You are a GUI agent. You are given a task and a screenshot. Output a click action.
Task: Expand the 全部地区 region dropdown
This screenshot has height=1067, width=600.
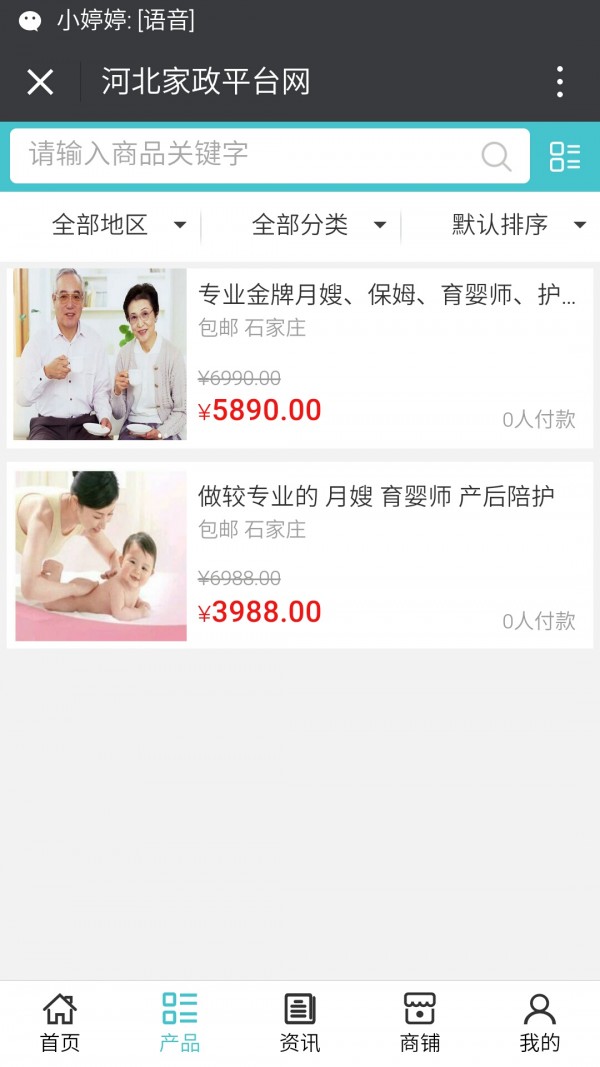tap(118, 225)
